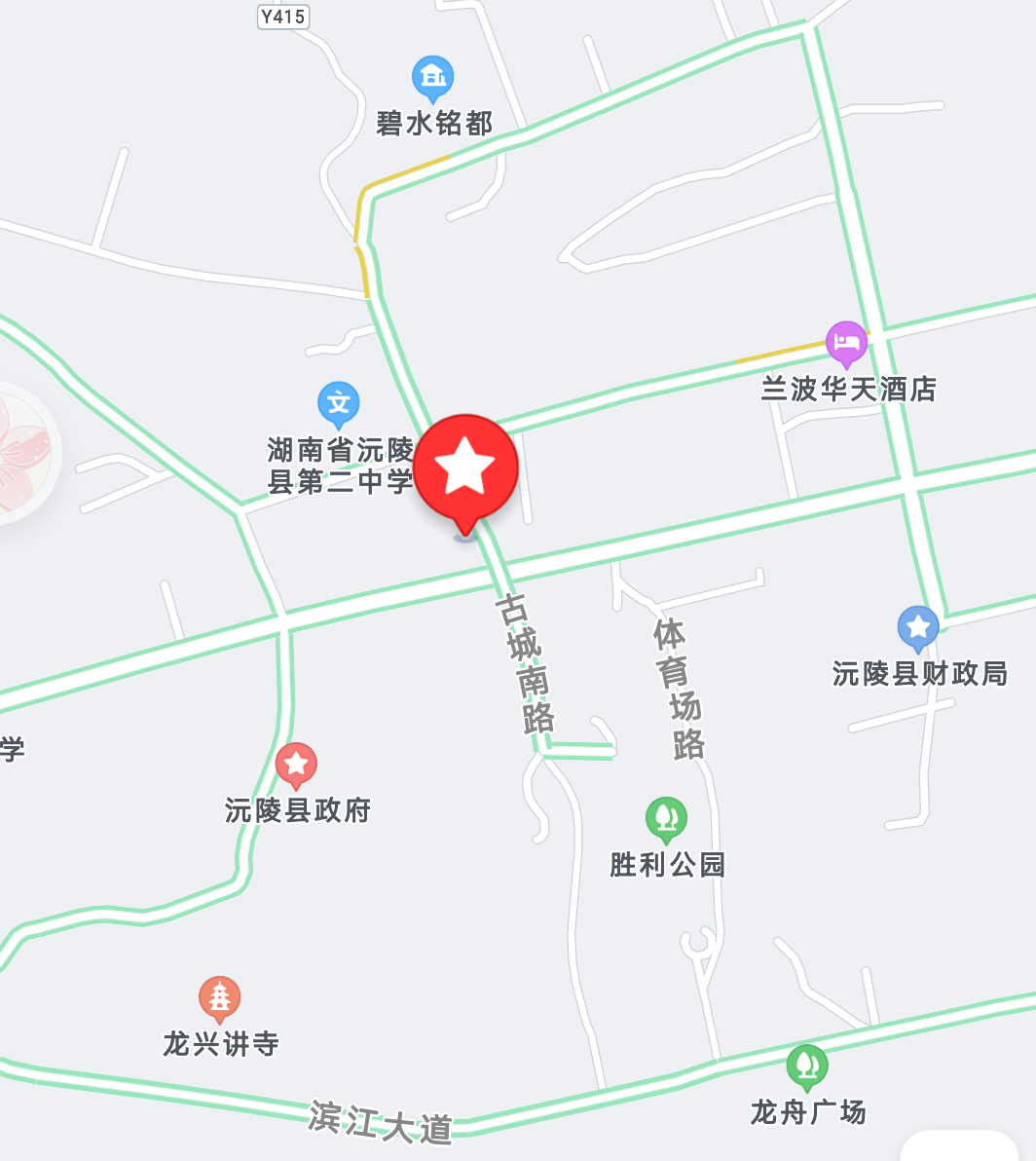Viewport: 1036px width, 1161px height.
Task: Tap the red star location pin
Action: [x=465, y=469]
